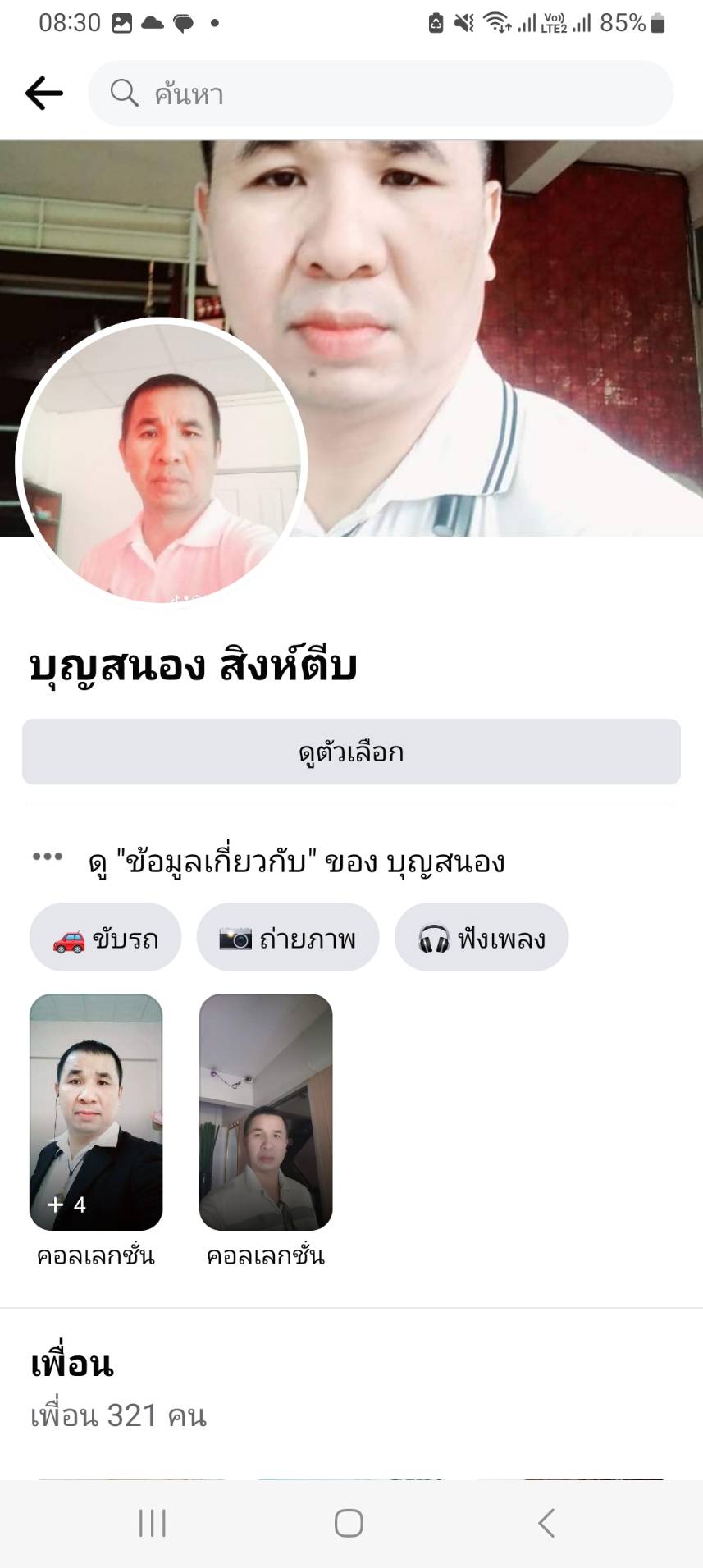
Task: Open the collection without a +4 badge
Action: pos(266,1112)
